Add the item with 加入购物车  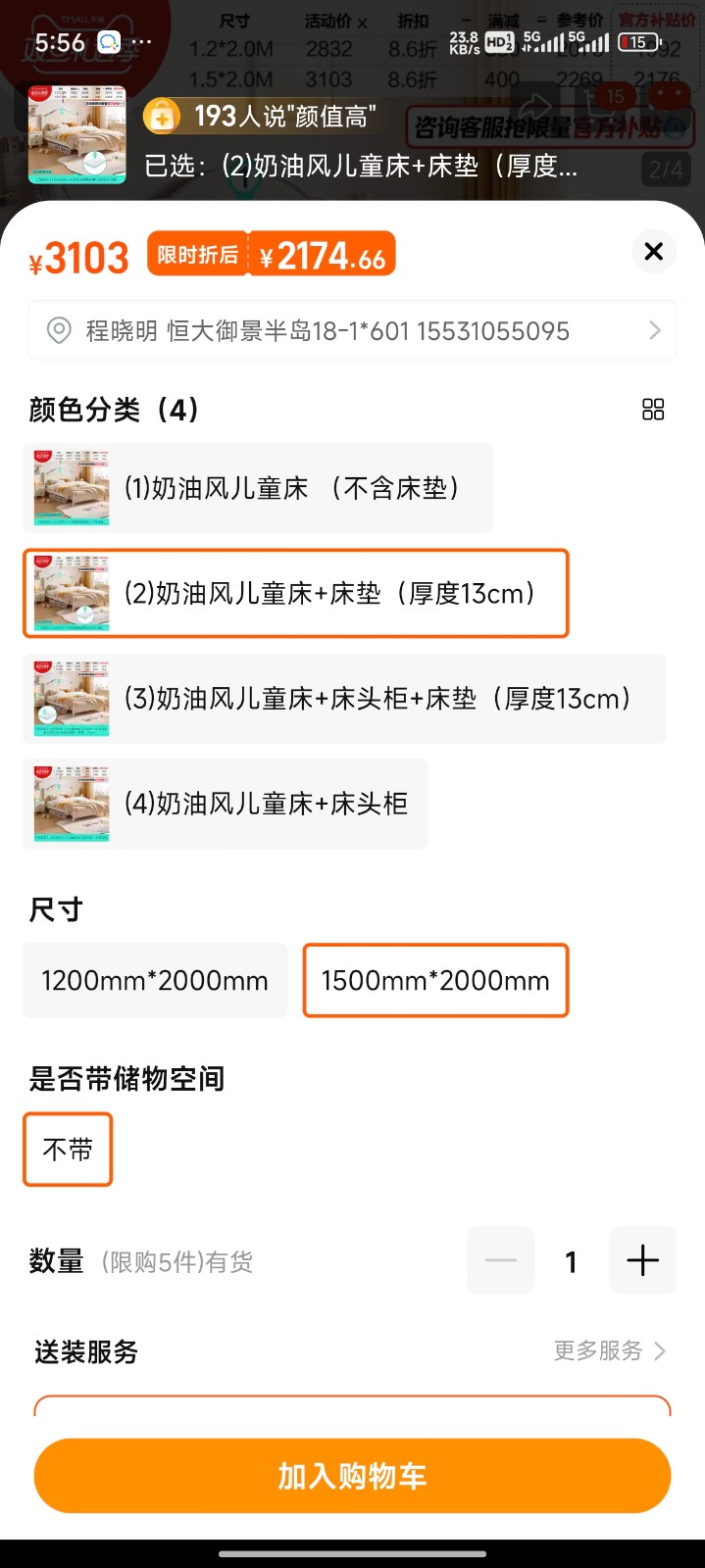point(352,1476)
